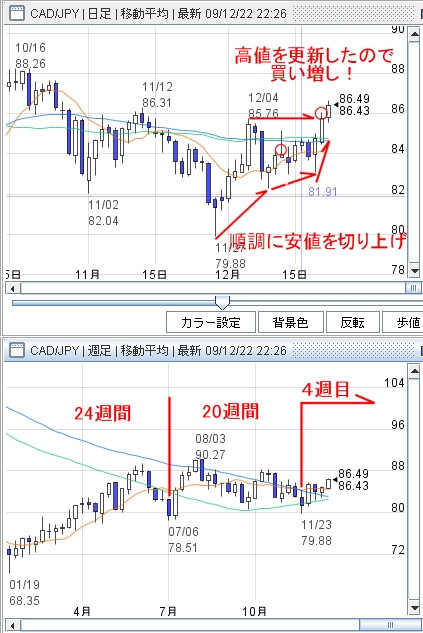The height and width of the screenshot is (633, 423).
Task: Open the カラー設定 color settings button
Action: [x=211, y=322]
